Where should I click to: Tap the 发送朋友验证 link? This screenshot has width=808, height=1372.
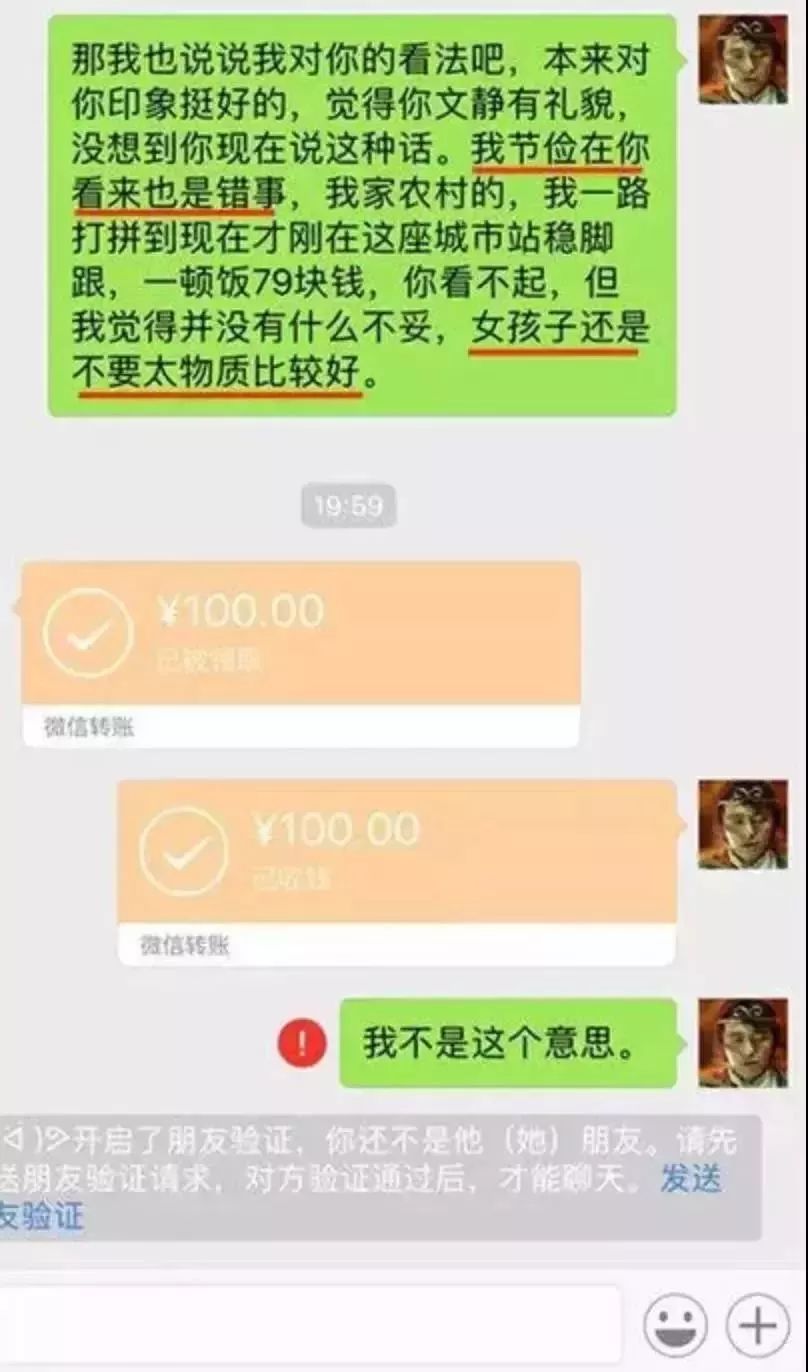pyautogui.click(x=690, y=1179)
